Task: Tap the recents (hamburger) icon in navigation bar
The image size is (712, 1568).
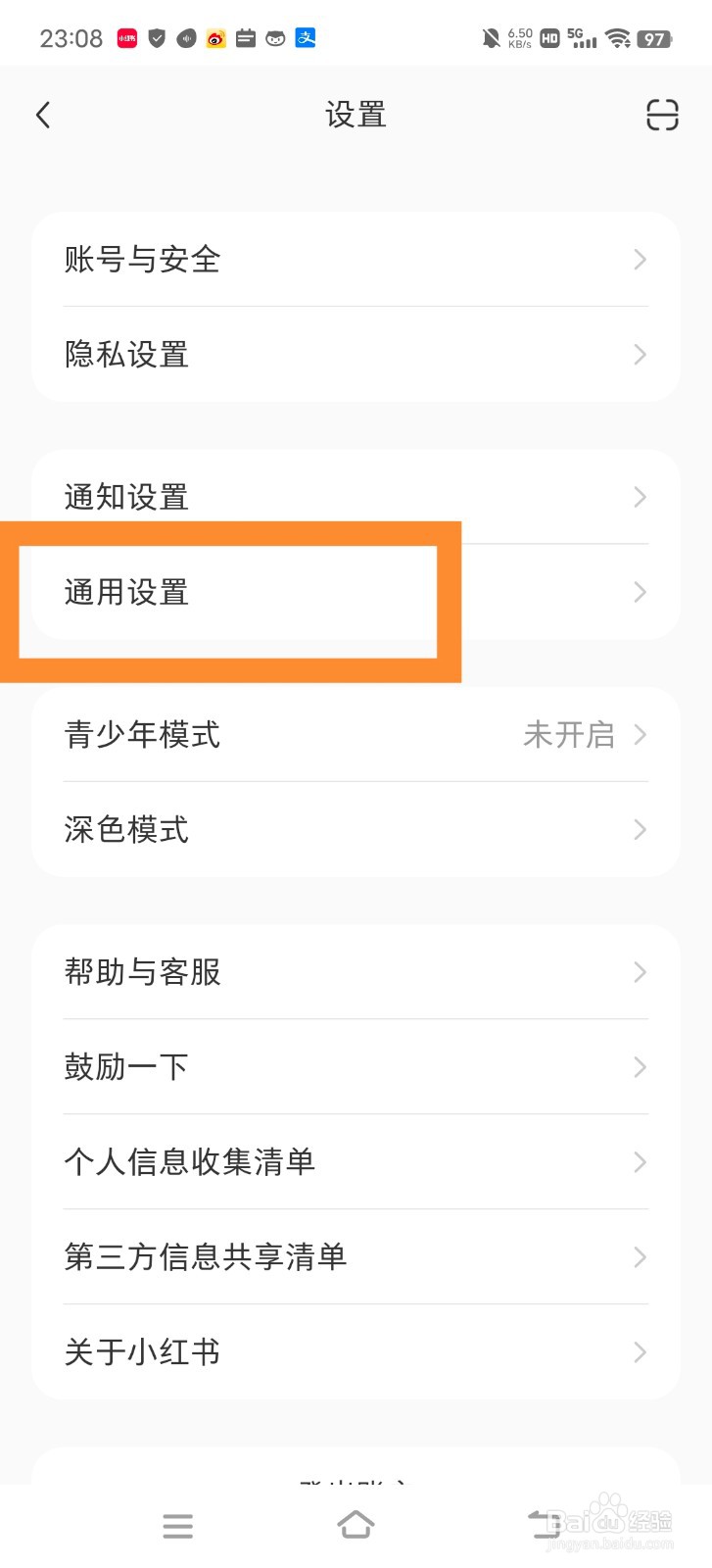Action: point(177,1525)
